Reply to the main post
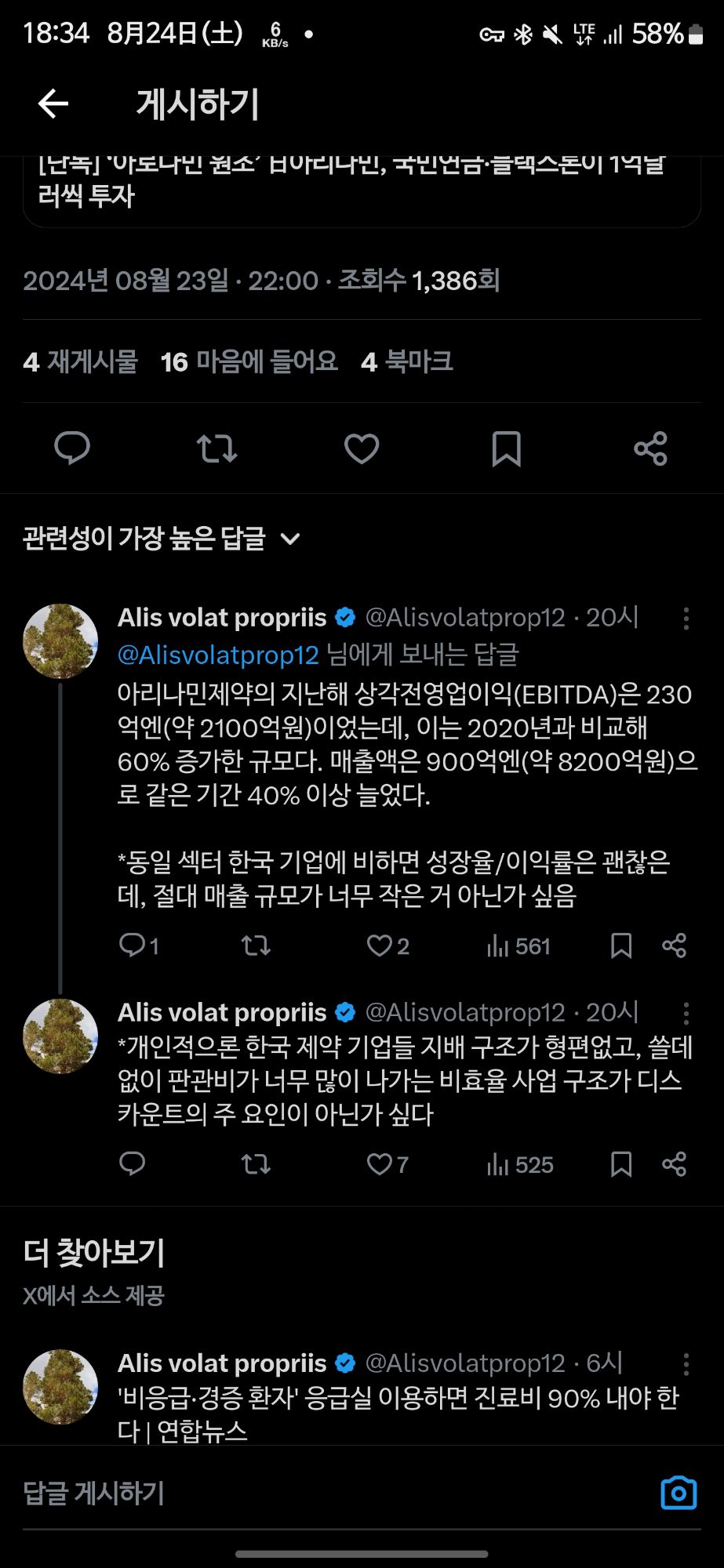This screenshot has width=724, height=1568. point(71,448)
